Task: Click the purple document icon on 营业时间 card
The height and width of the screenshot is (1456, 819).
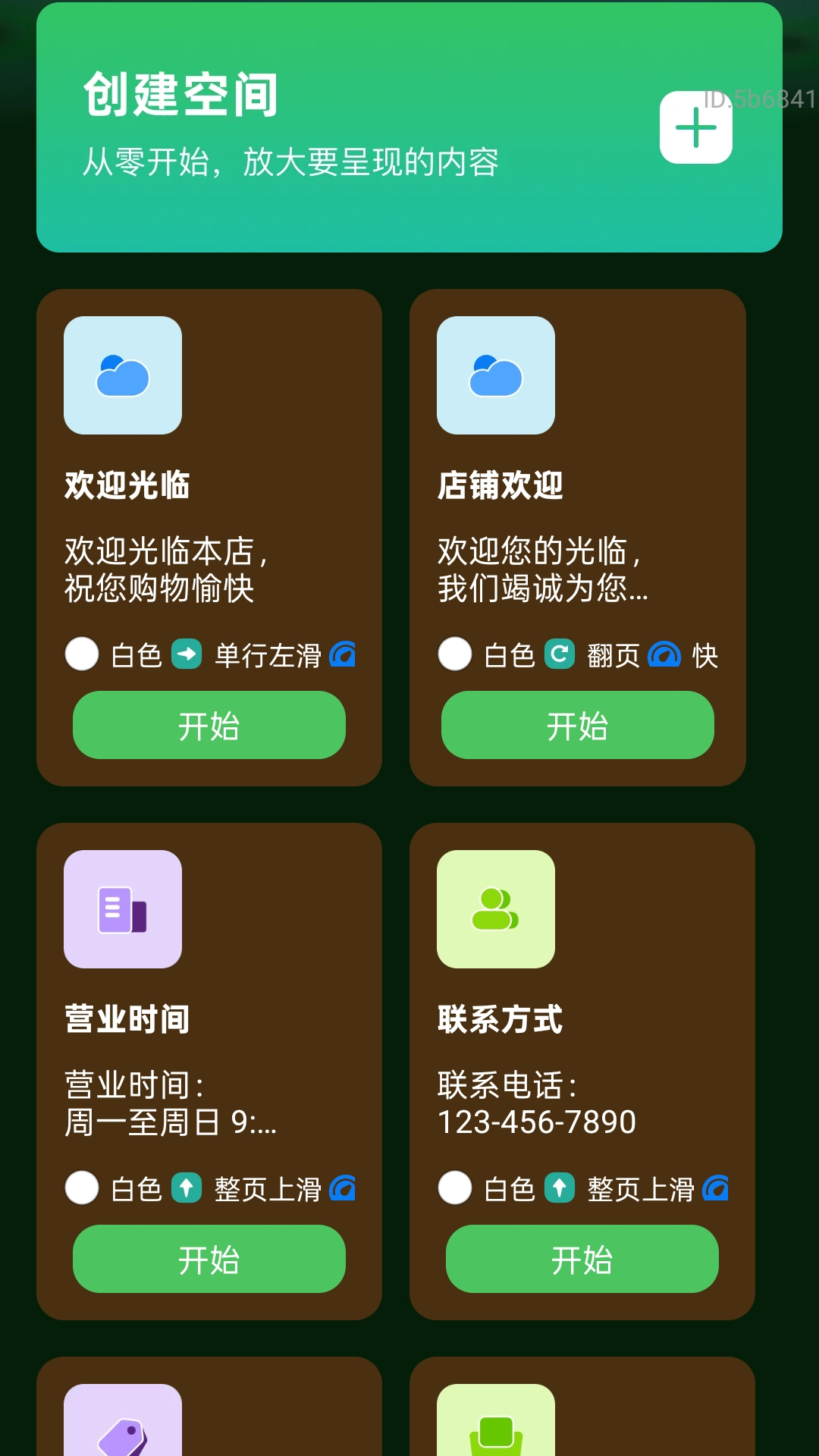Action: tap(124, 910)
